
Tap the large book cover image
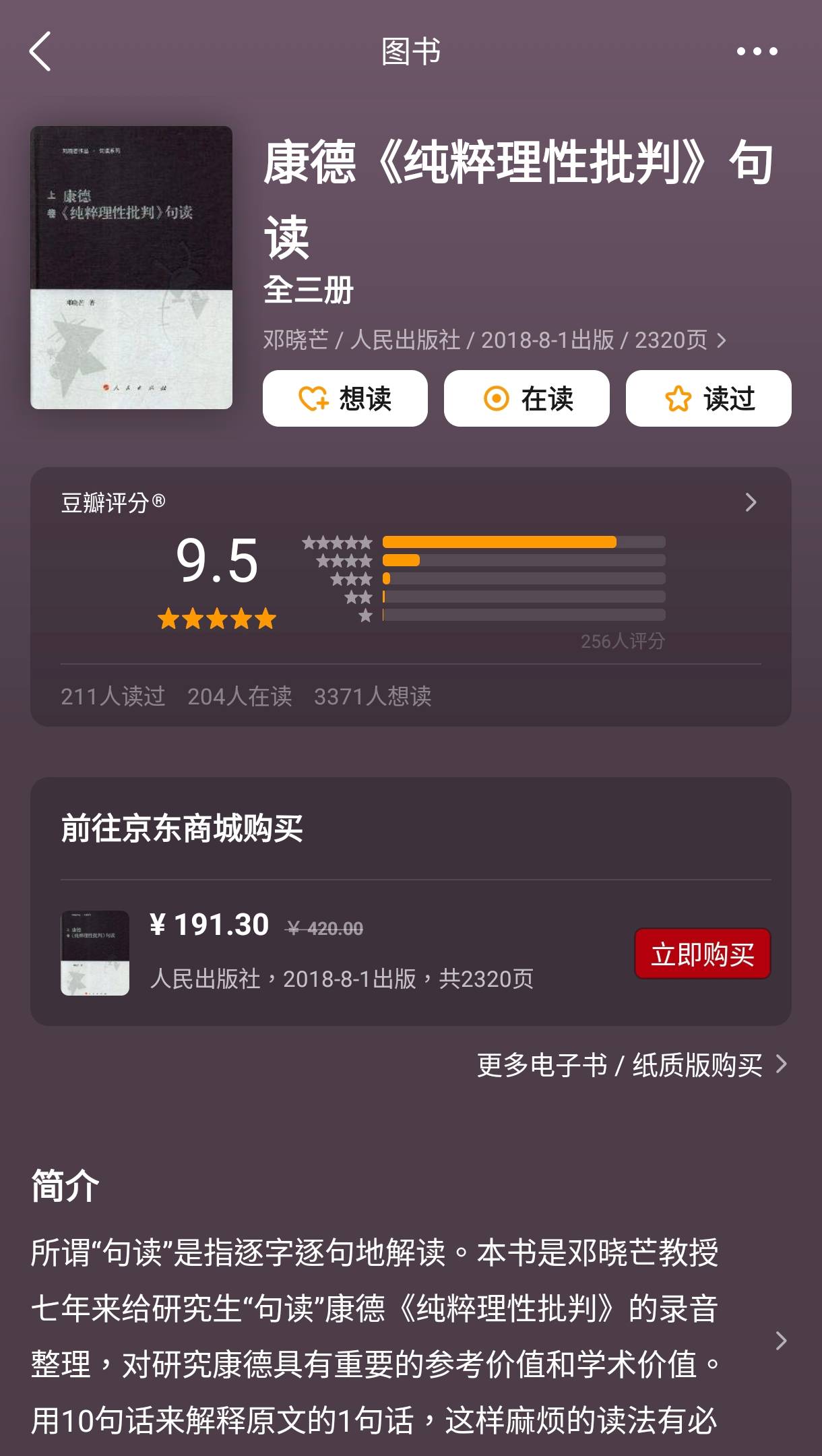(x=131, y=268)
